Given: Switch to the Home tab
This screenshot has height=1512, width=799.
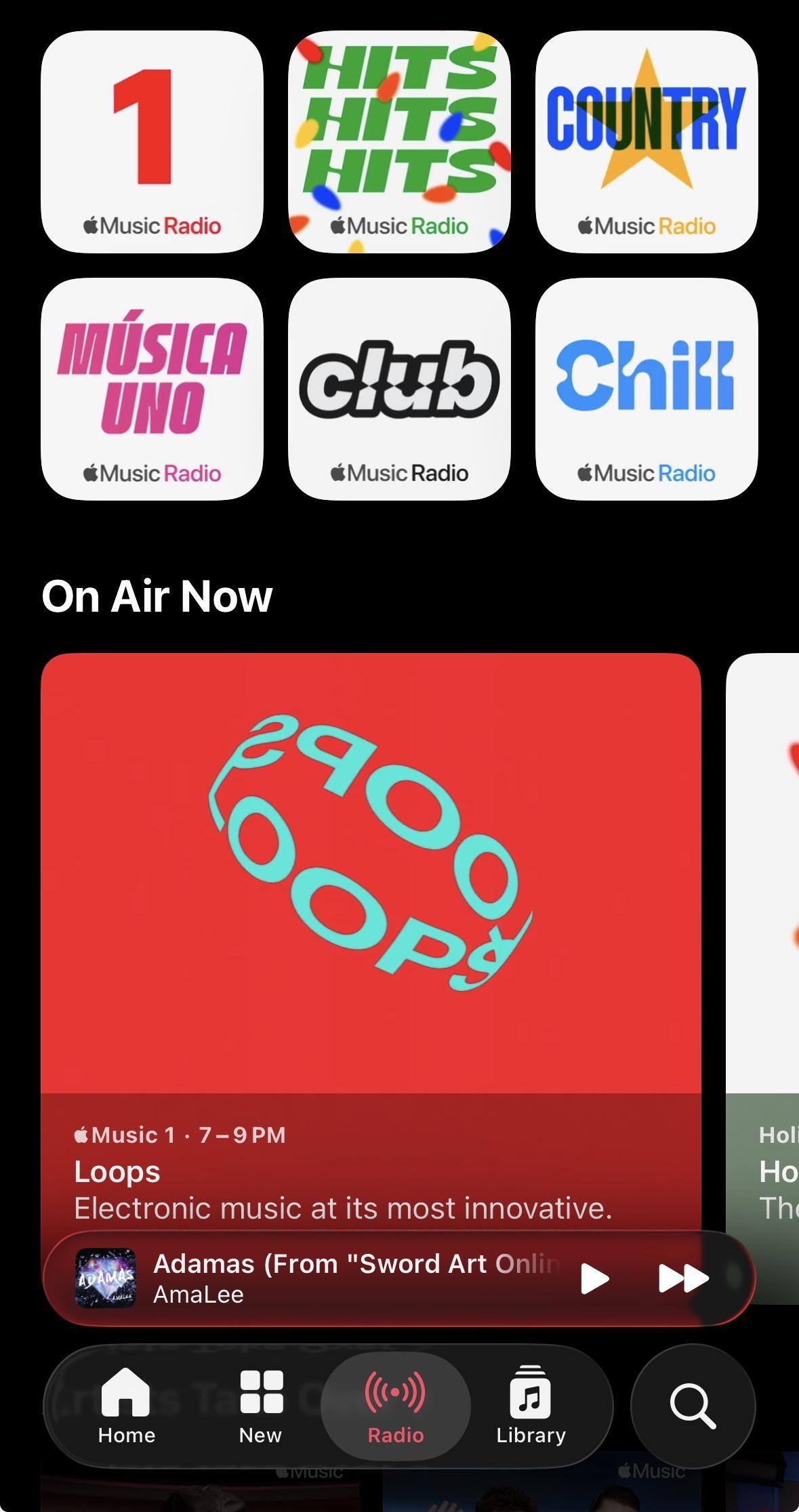Looking at the screenshot, I should [126, 1405].
